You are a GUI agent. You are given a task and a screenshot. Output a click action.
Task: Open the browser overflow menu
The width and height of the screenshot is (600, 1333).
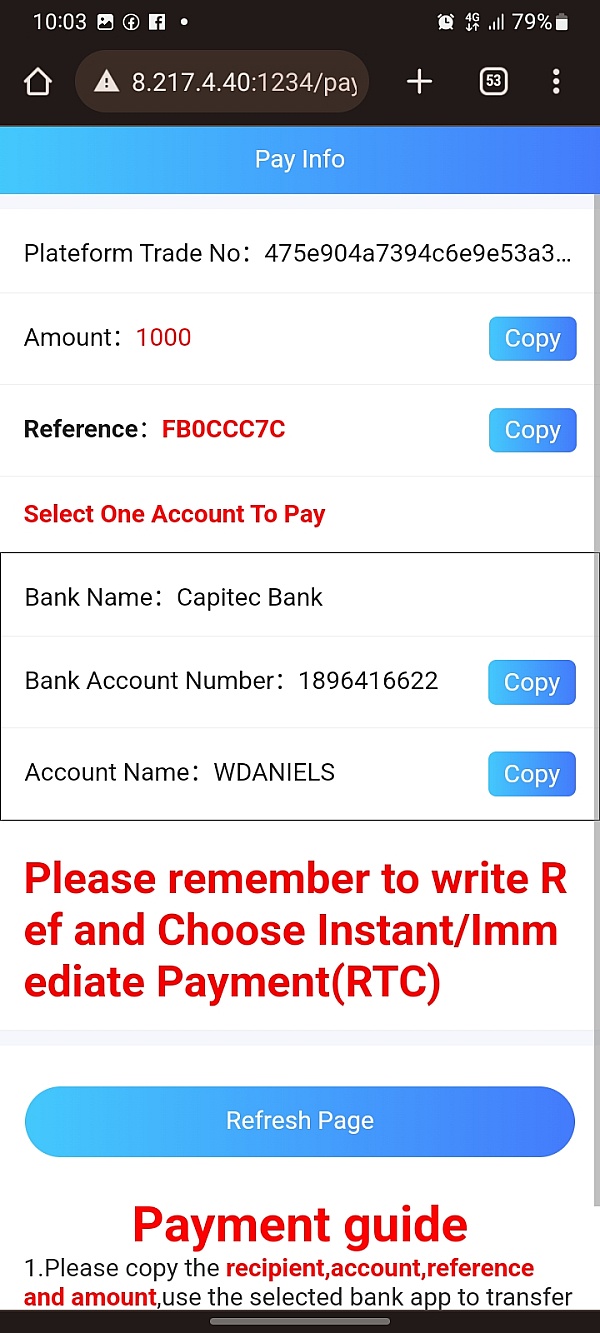[x=556, y=82]
